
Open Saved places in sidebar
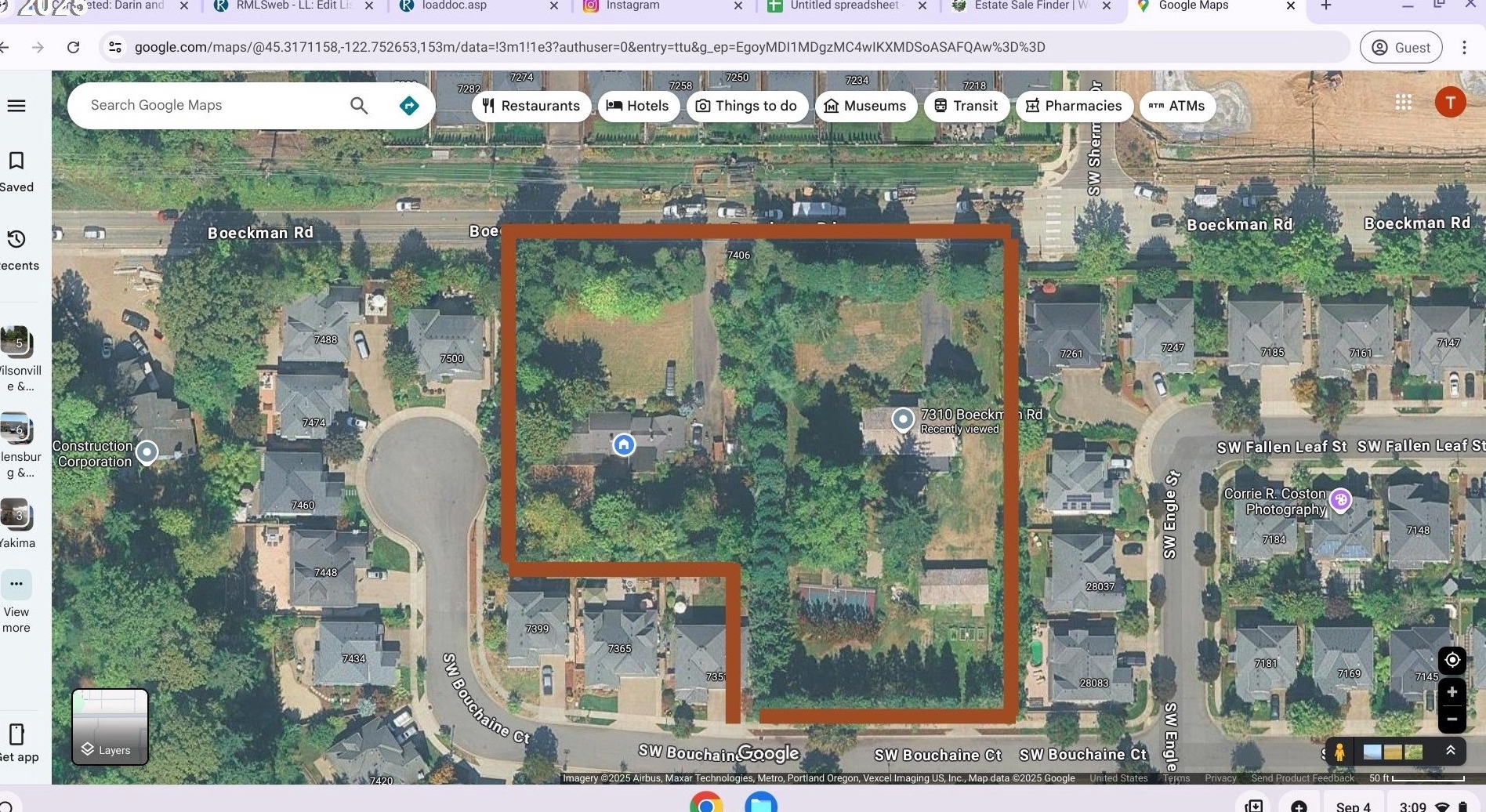click(x=16, y=171)
